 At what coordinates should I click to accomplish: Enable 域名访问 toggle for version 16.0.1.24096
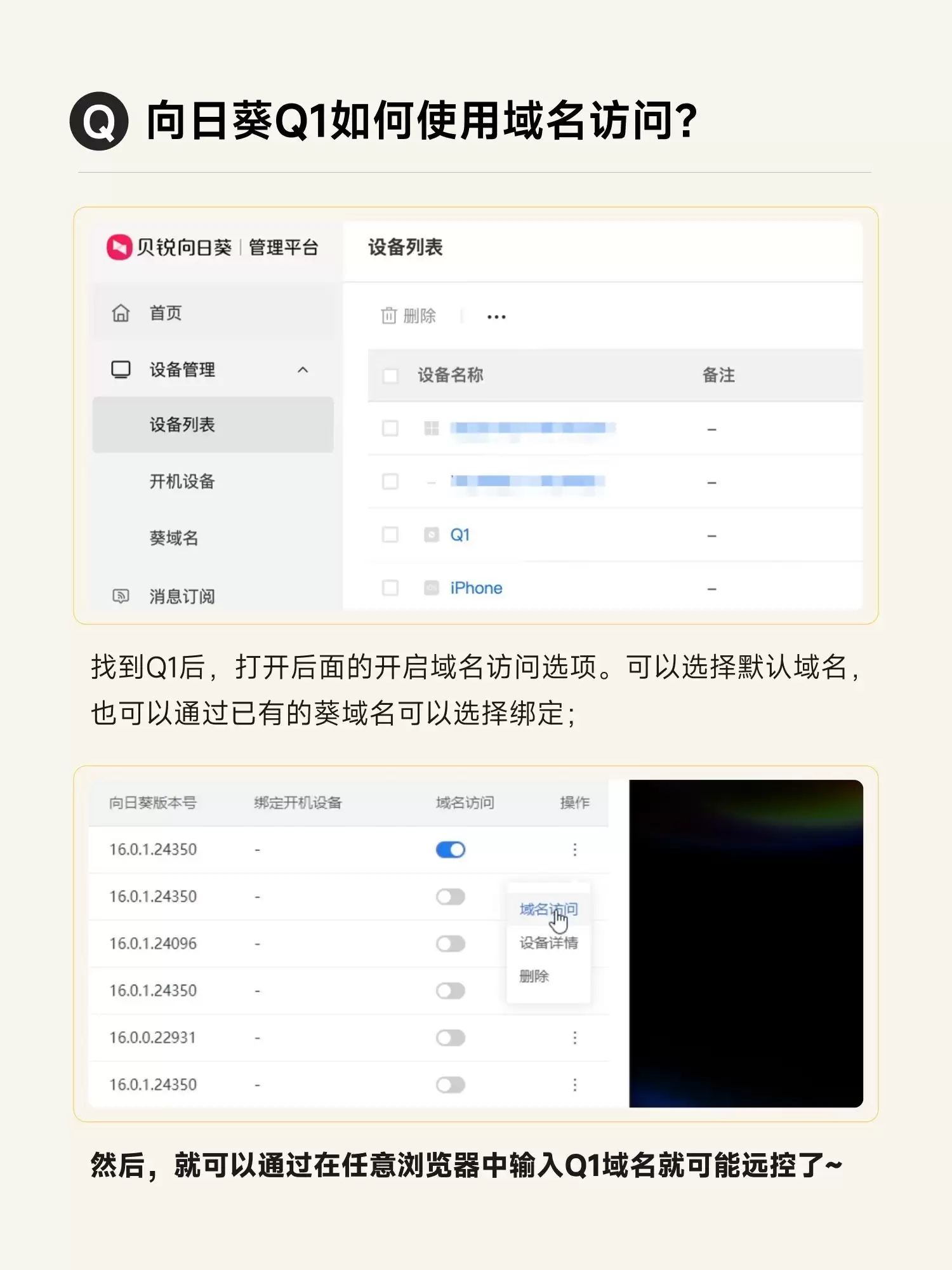click(x=449, y=943)
